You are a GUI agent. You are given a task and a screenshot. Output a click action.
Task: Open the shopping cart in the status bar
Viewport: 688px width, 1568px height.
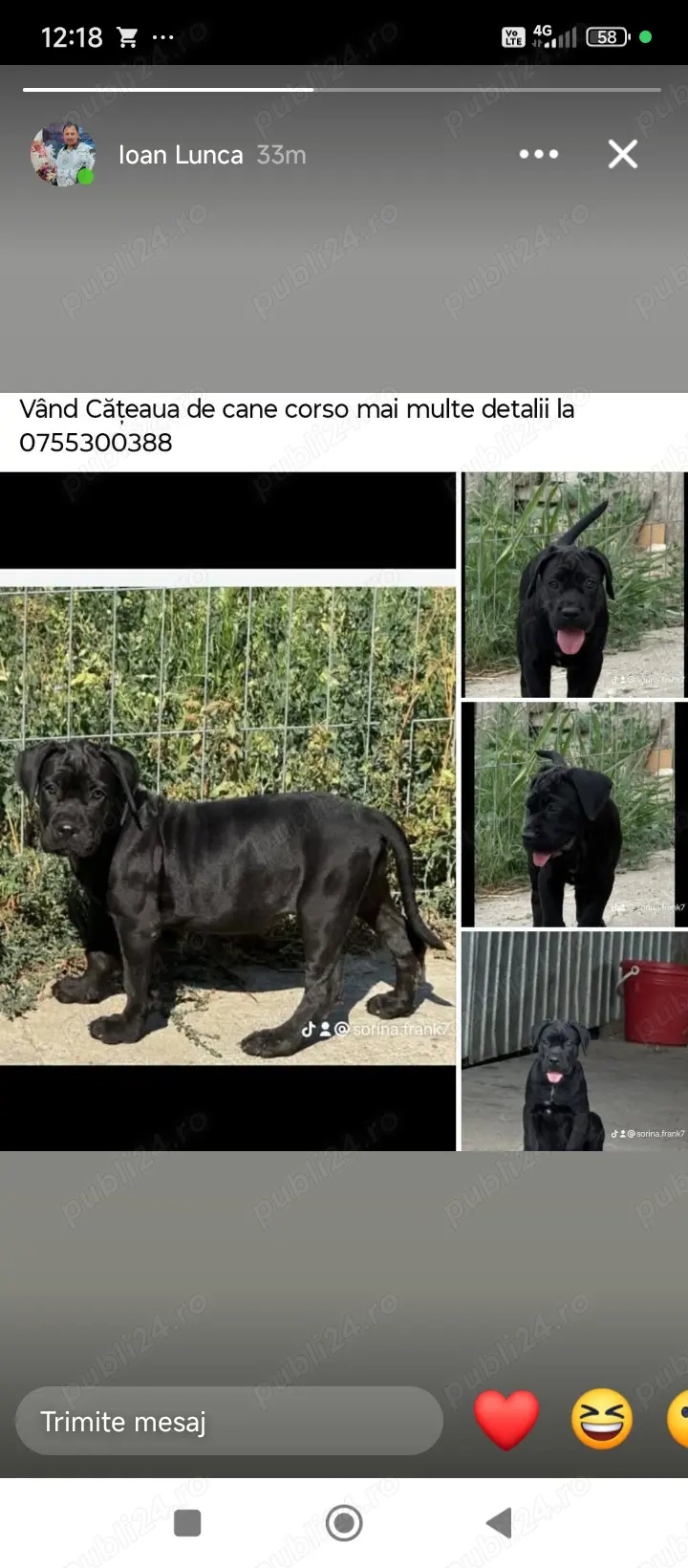click(x=127, y=34)
